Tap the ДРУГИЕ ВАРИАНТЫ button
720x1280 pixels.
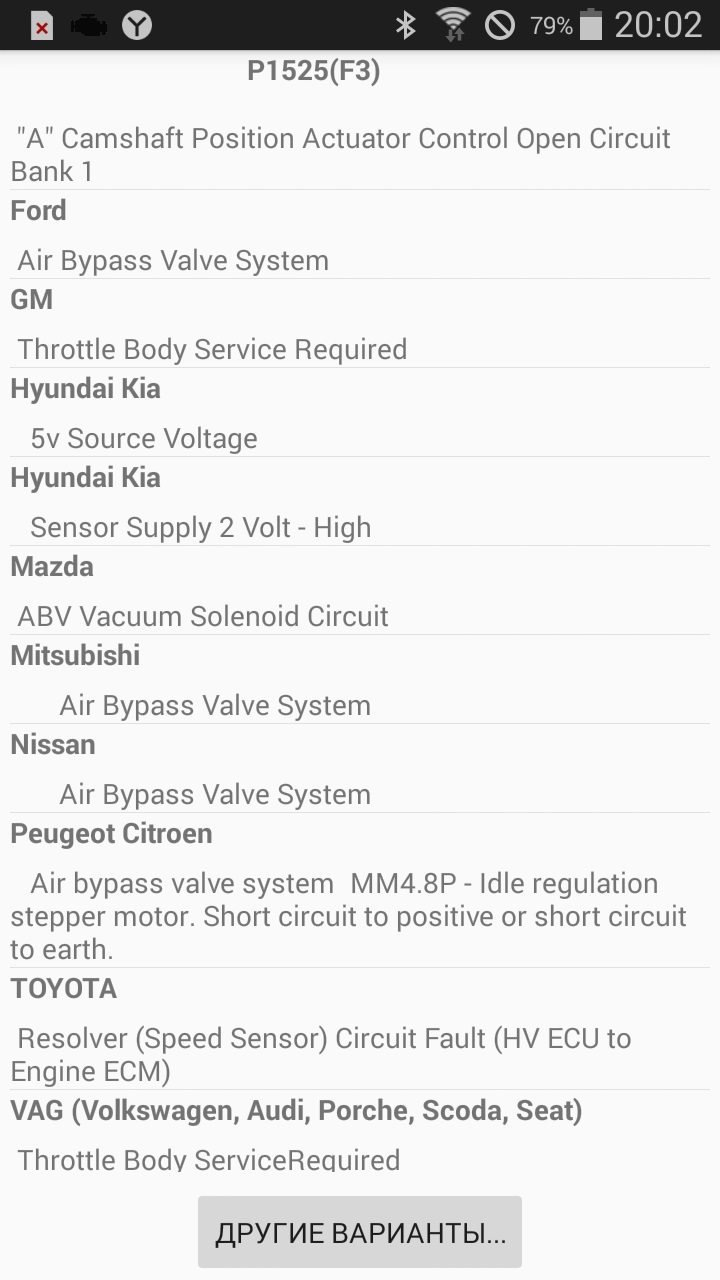tap(360, 1232)
